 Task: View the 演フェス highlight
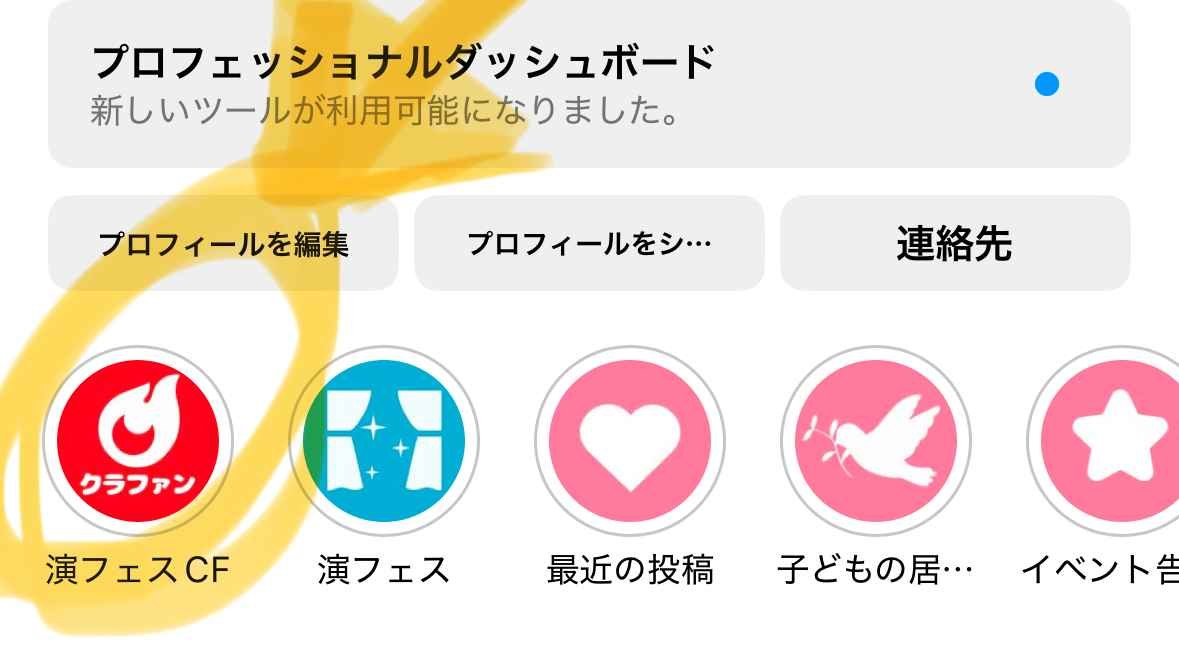[384, 441]
